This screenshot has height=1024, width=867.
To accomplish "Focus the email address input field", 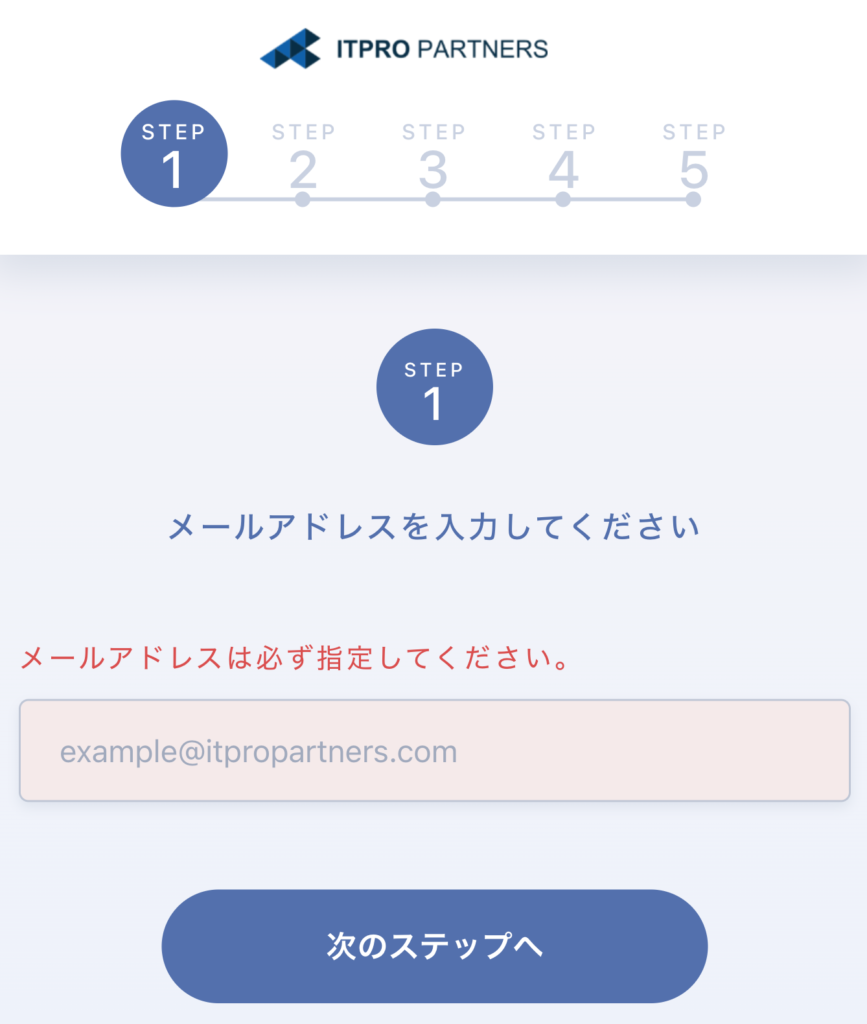I will (x=434, y=751).
